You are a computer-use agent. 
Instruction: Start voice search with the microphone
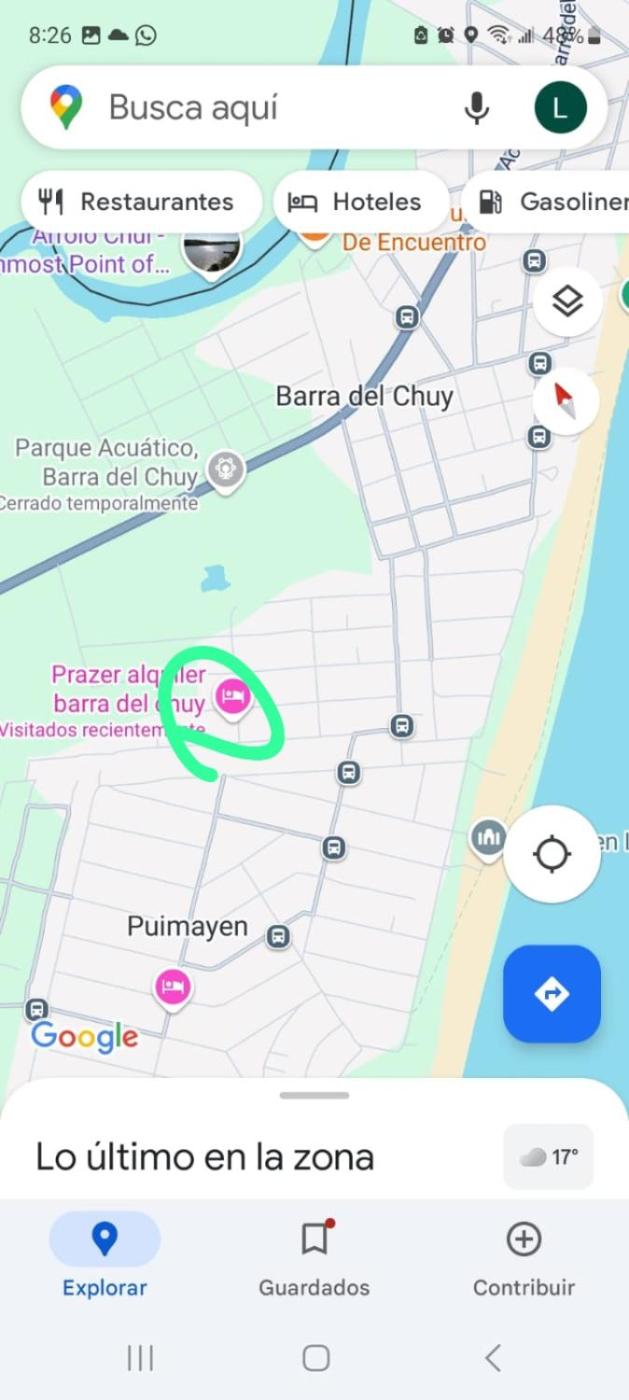pos(477,108)
